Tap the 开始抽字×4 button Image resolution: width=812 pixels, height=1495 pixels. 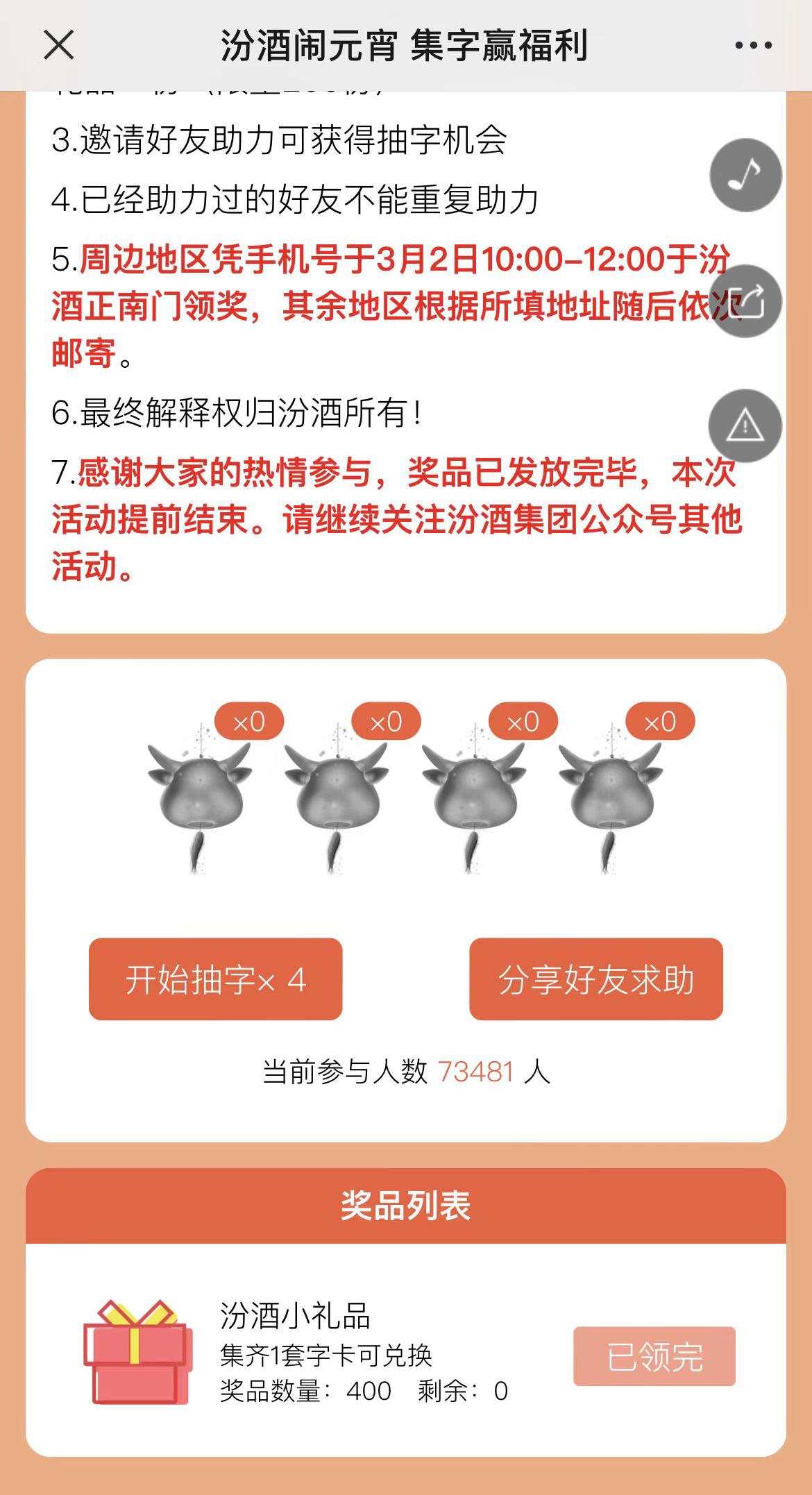pyautogui.click(x=215, y=979)
